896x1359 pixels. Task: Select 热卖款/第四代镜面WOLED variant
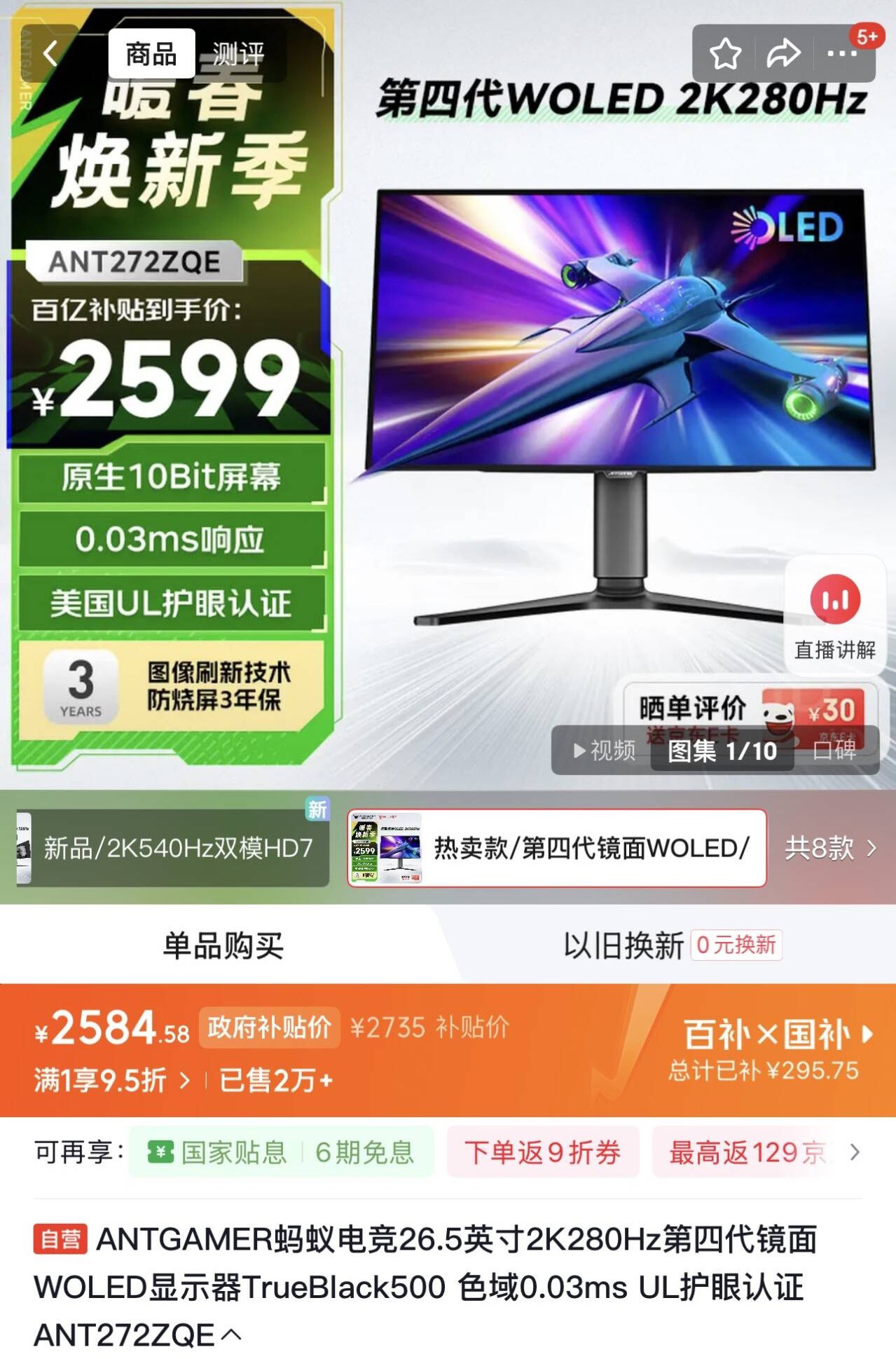pyautogui.click(x=556, y=848)
